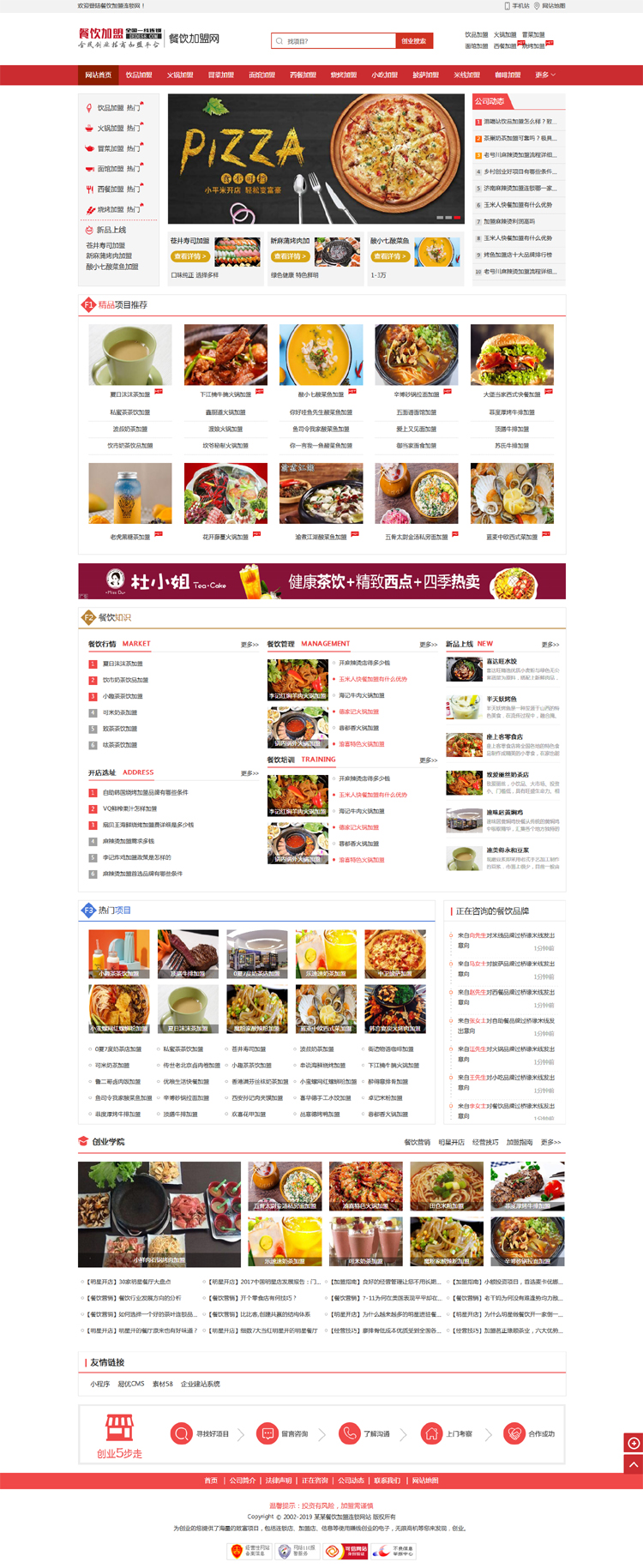
Task: Open the 喜达旺水饺 new listing
Action: point(502,661)
